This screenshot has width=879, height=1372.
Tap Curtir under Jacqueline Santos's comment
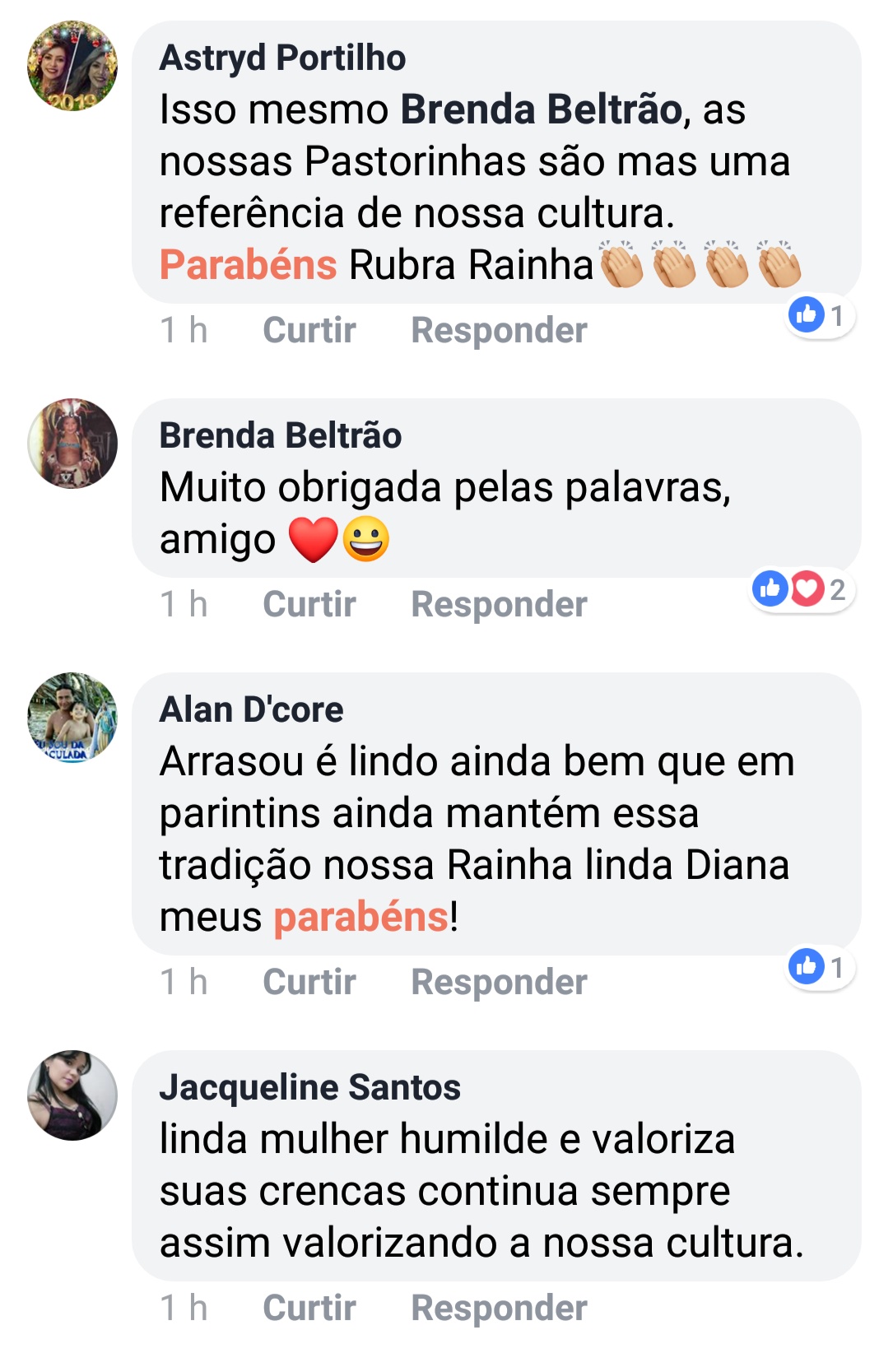pyautogui.click(x=309, y=1308)
